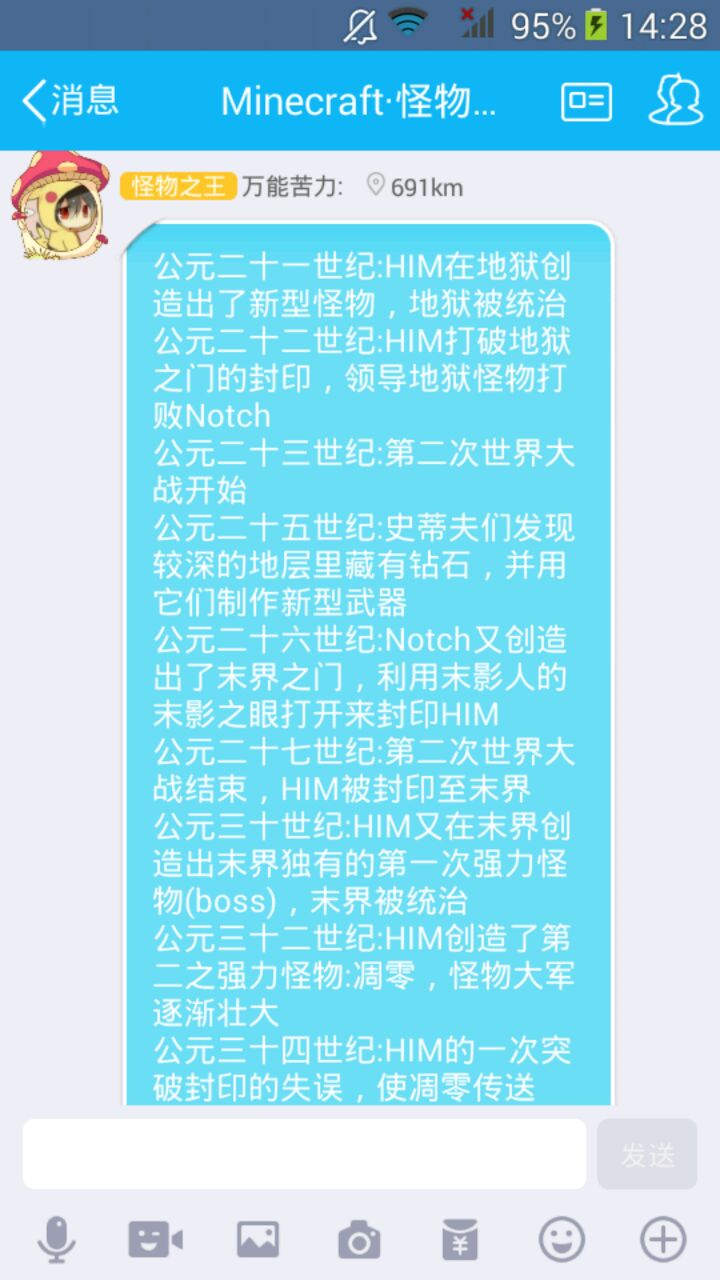Open the group members icon
720x1280 pixels.
pyautogui.click(x=676, y=101)
